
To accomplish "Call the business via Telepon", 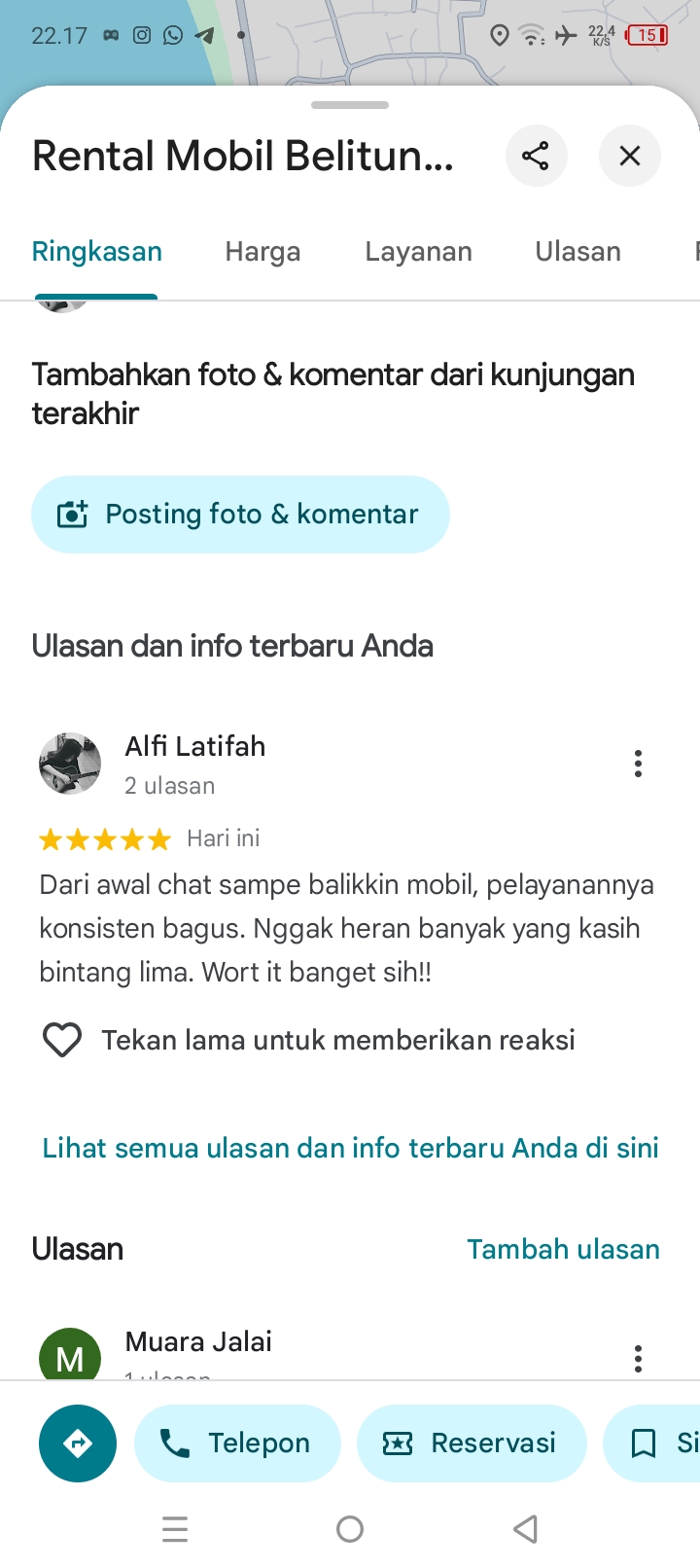I will click(237, 1443).
